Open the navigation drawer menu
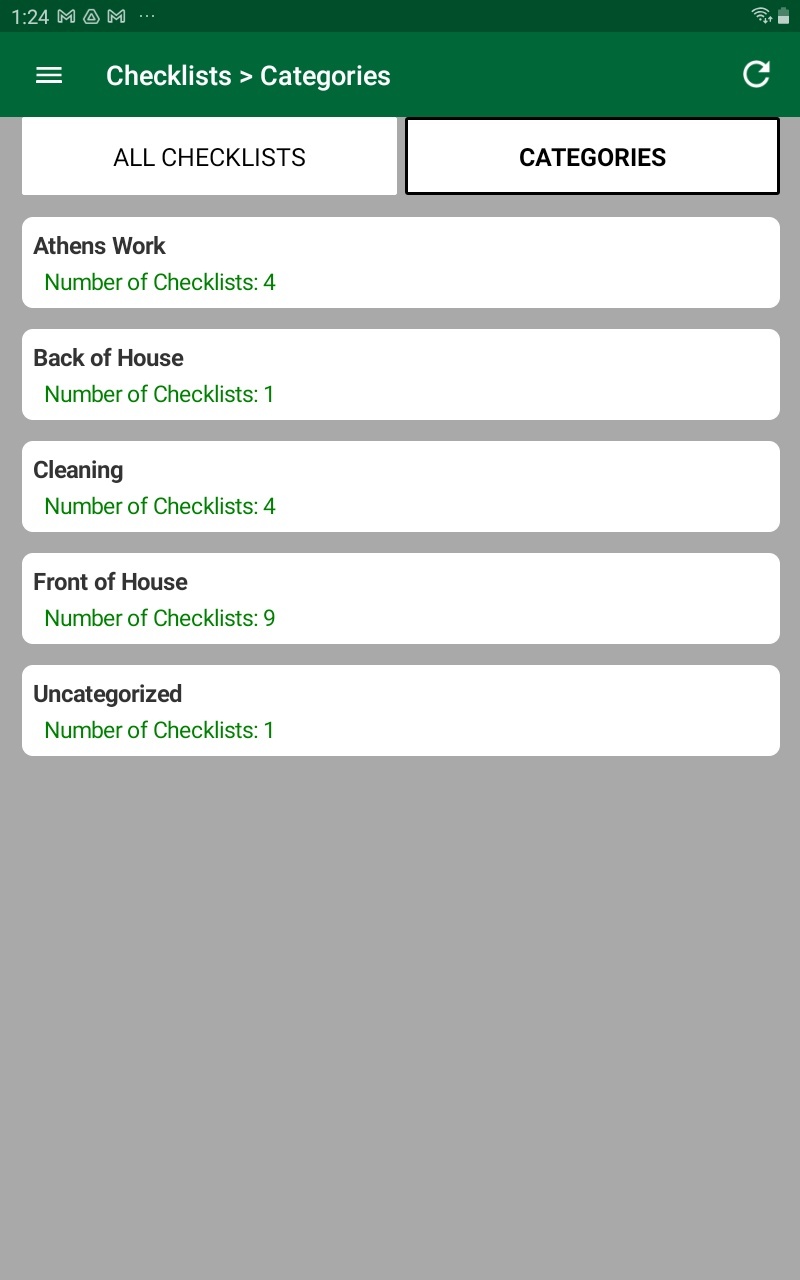The image size is (800, 1280). click(48, 75)
